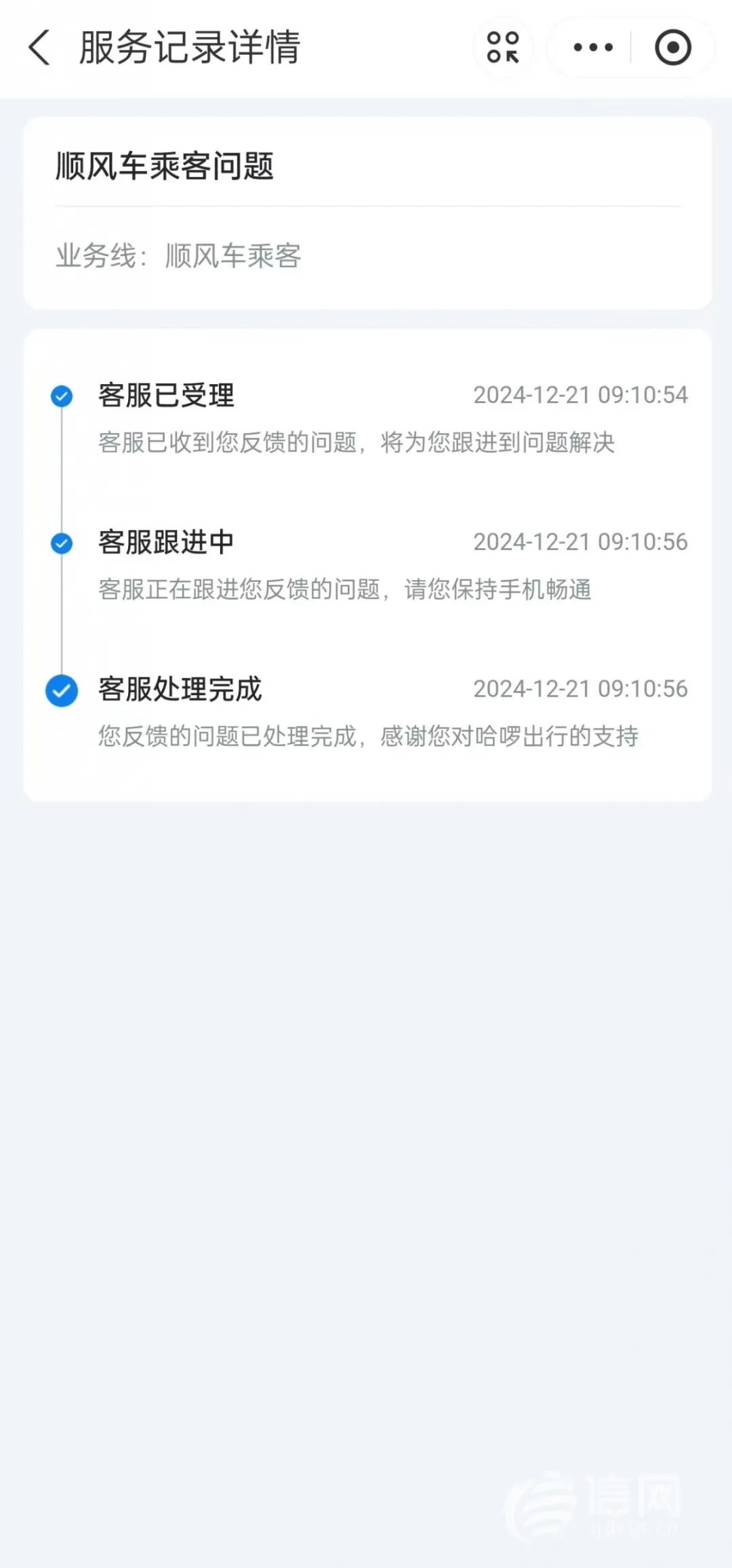Open the three-dot more menu

click(592, 47)
